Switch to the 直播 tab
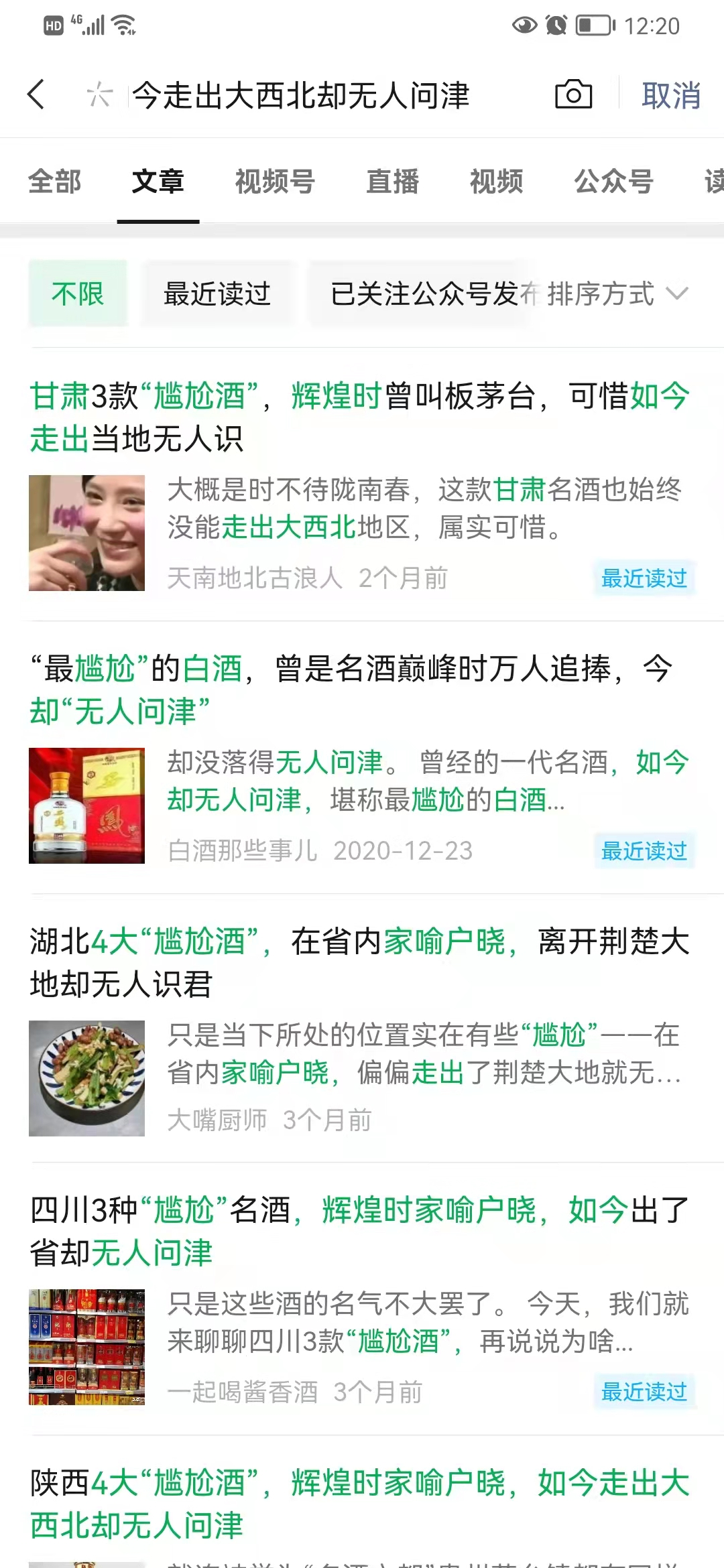 (x=393, y=182)
